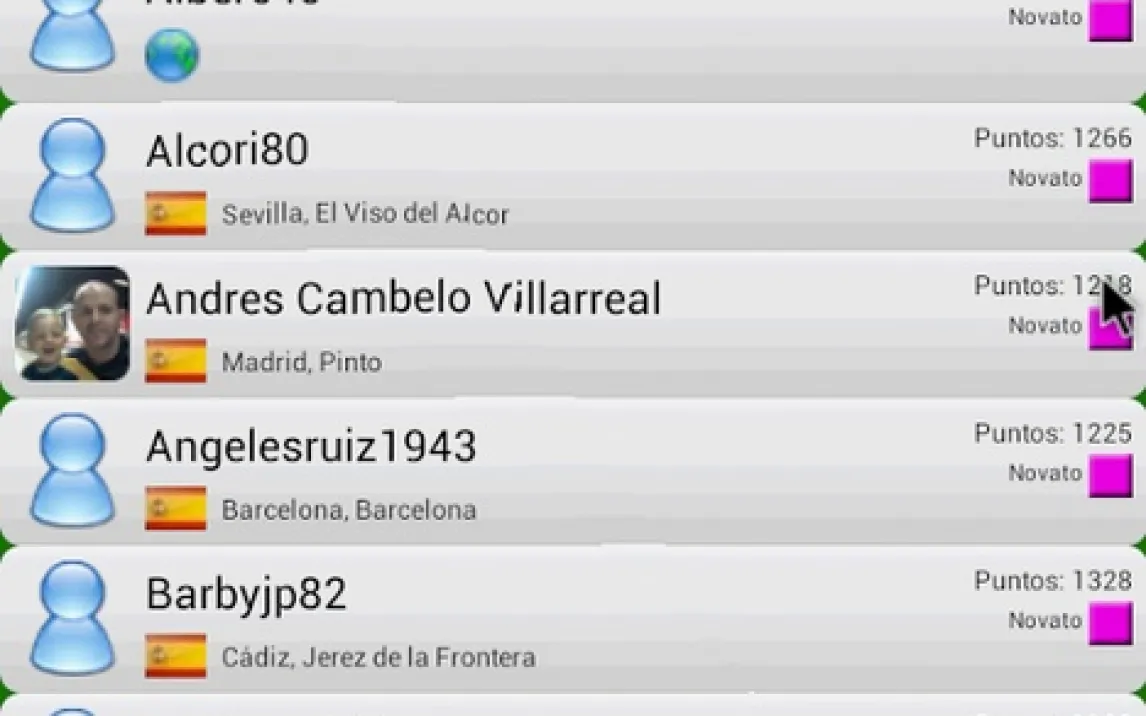This screenshot has height=716, width=1146.
Task: Open Alcori80's player profile
Action: point(570,176)
